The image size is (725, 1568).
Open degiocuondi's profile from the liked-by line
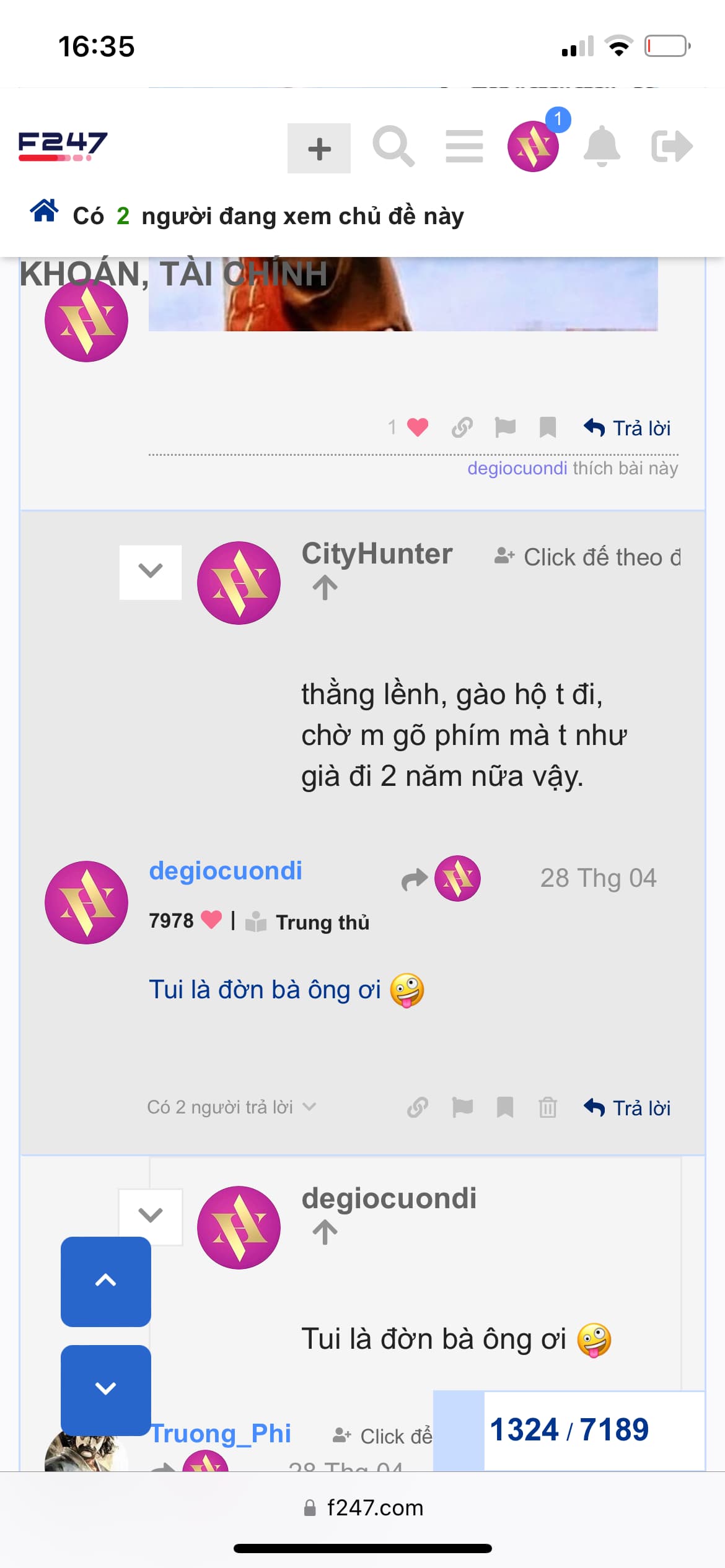[517, 468]
